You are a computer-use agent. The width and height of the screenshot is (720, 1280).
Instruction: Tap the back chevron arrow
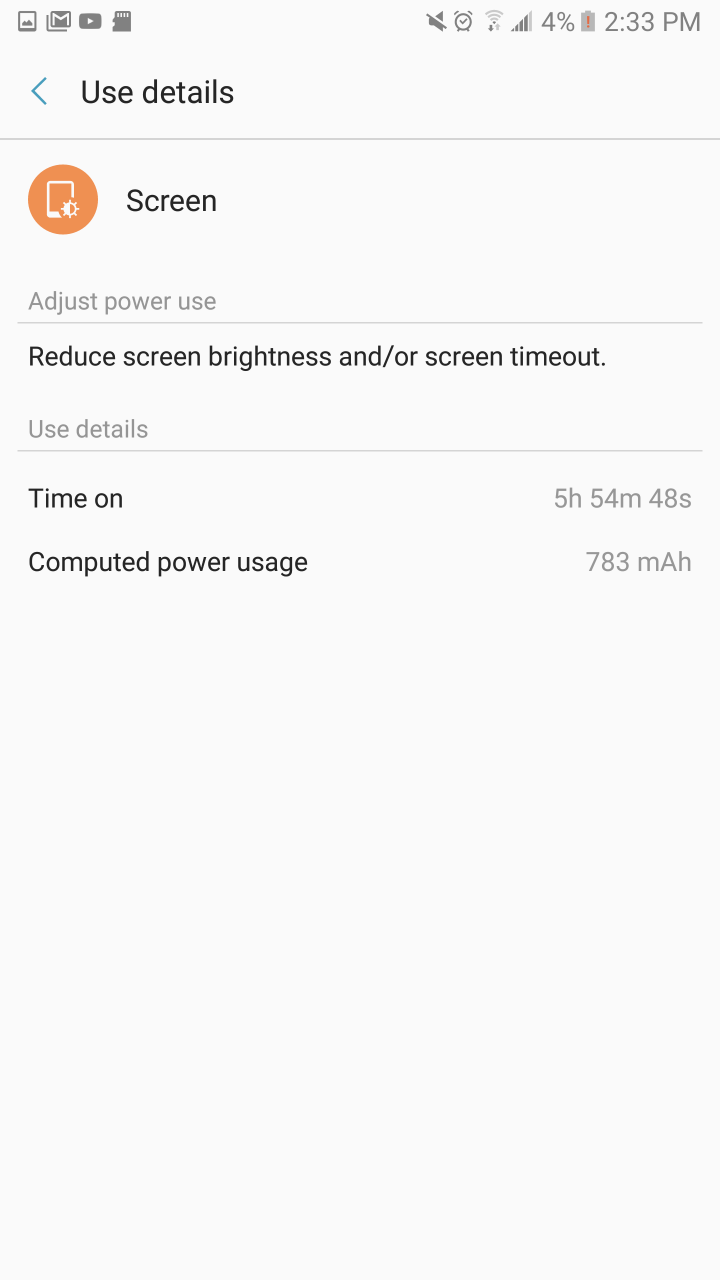38,91
